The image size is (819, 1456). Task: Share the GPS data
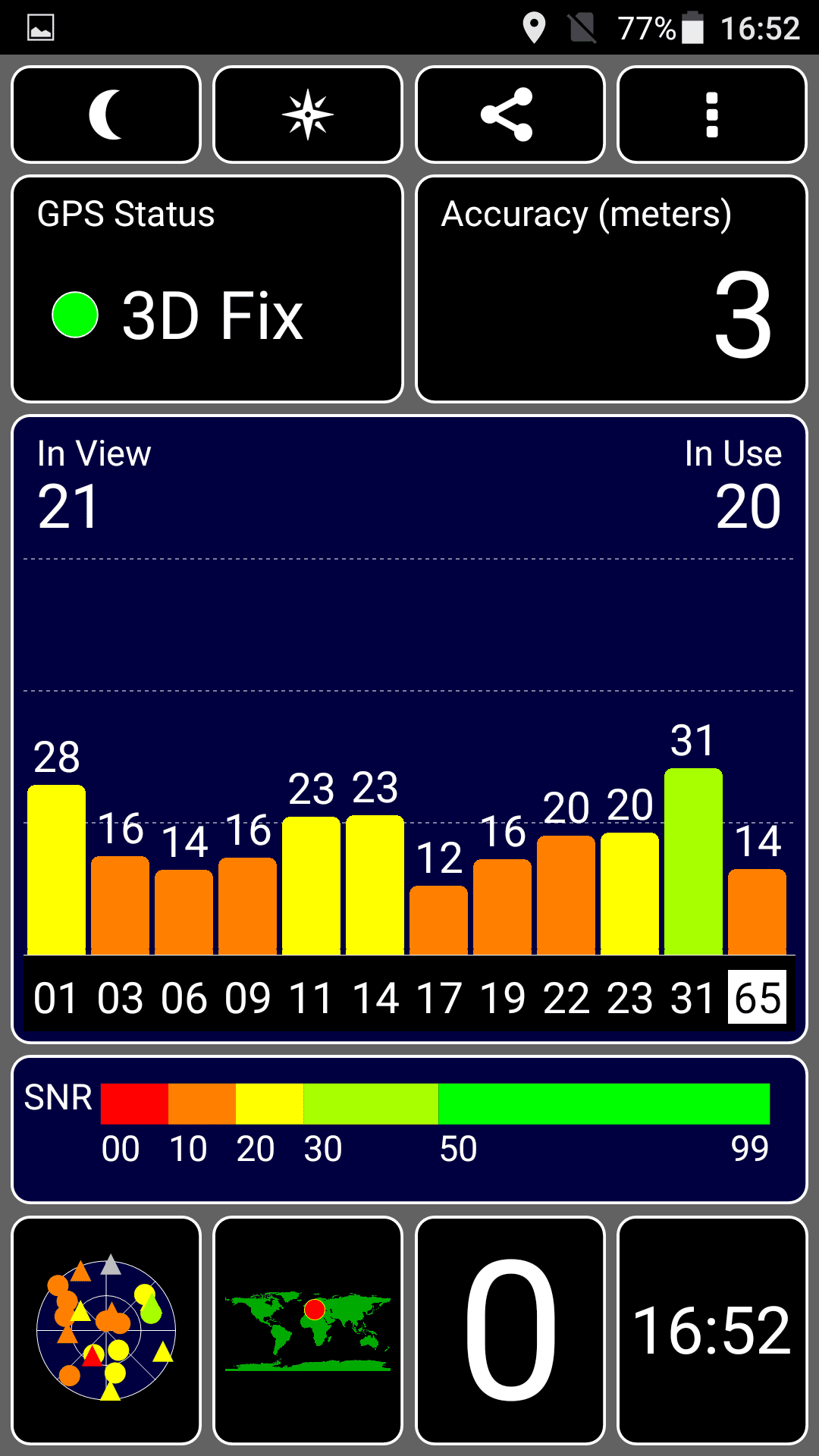[x=510, y=115]
